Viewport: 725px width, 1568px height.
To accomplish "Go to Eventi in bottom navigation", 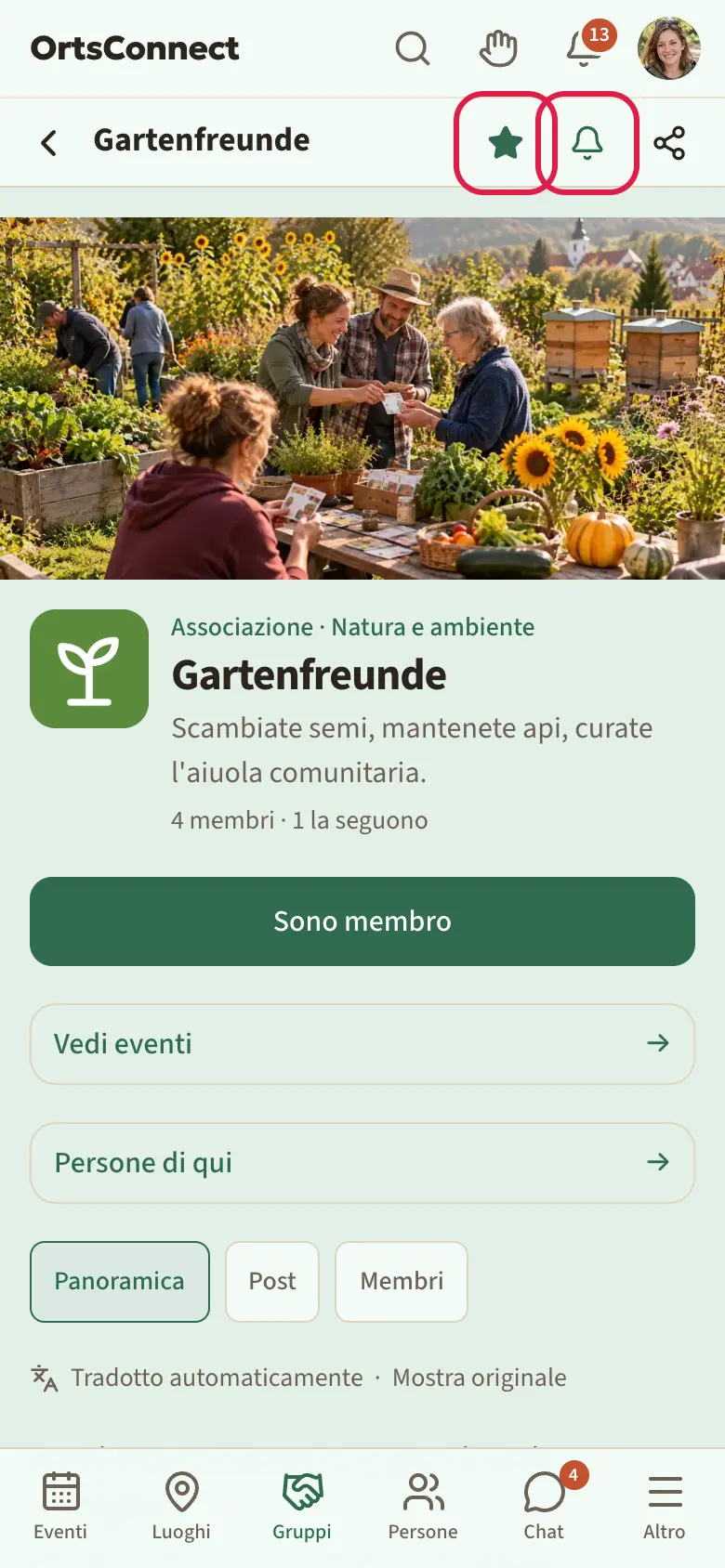I will pyautogui.click(x=60, y=1507).
